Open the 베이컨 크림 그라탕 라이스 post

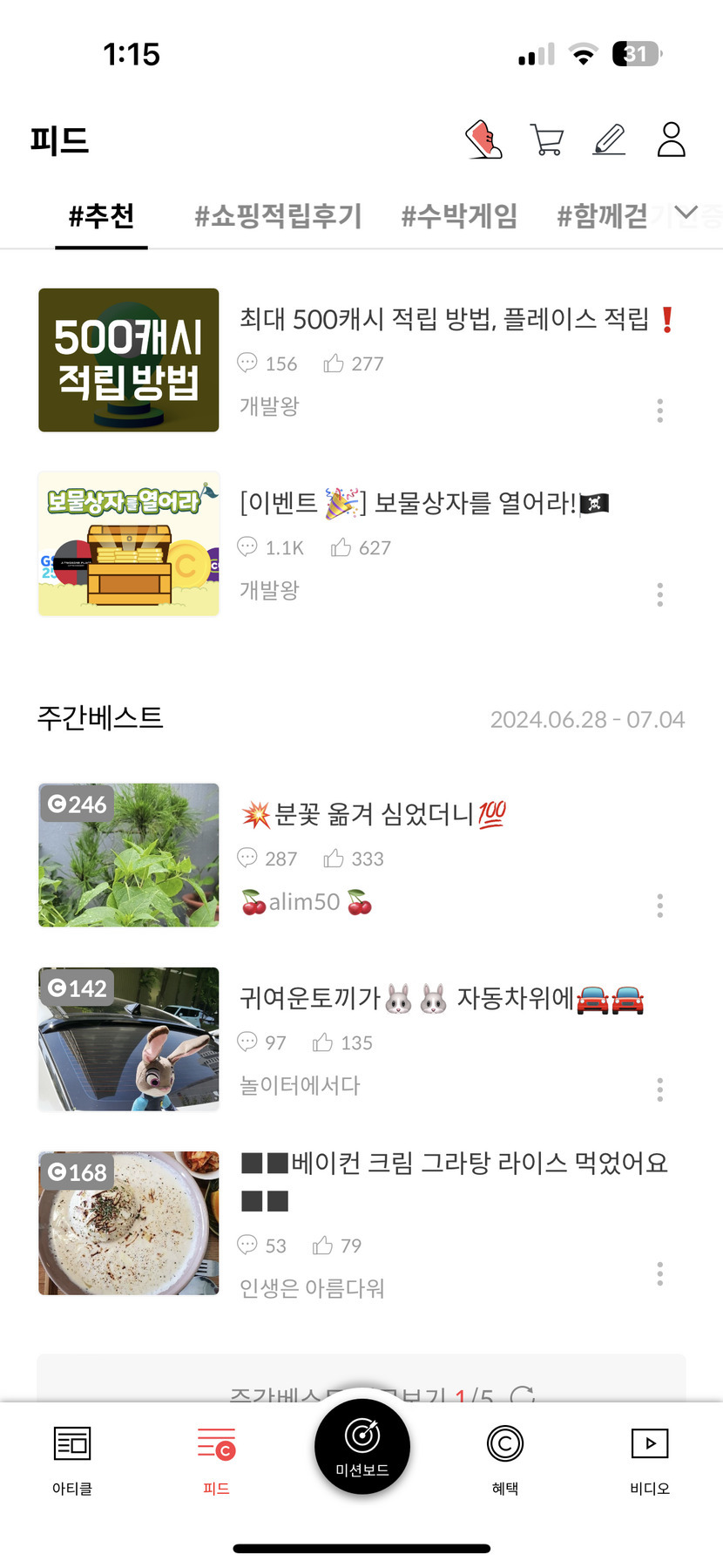(453, 1164)
